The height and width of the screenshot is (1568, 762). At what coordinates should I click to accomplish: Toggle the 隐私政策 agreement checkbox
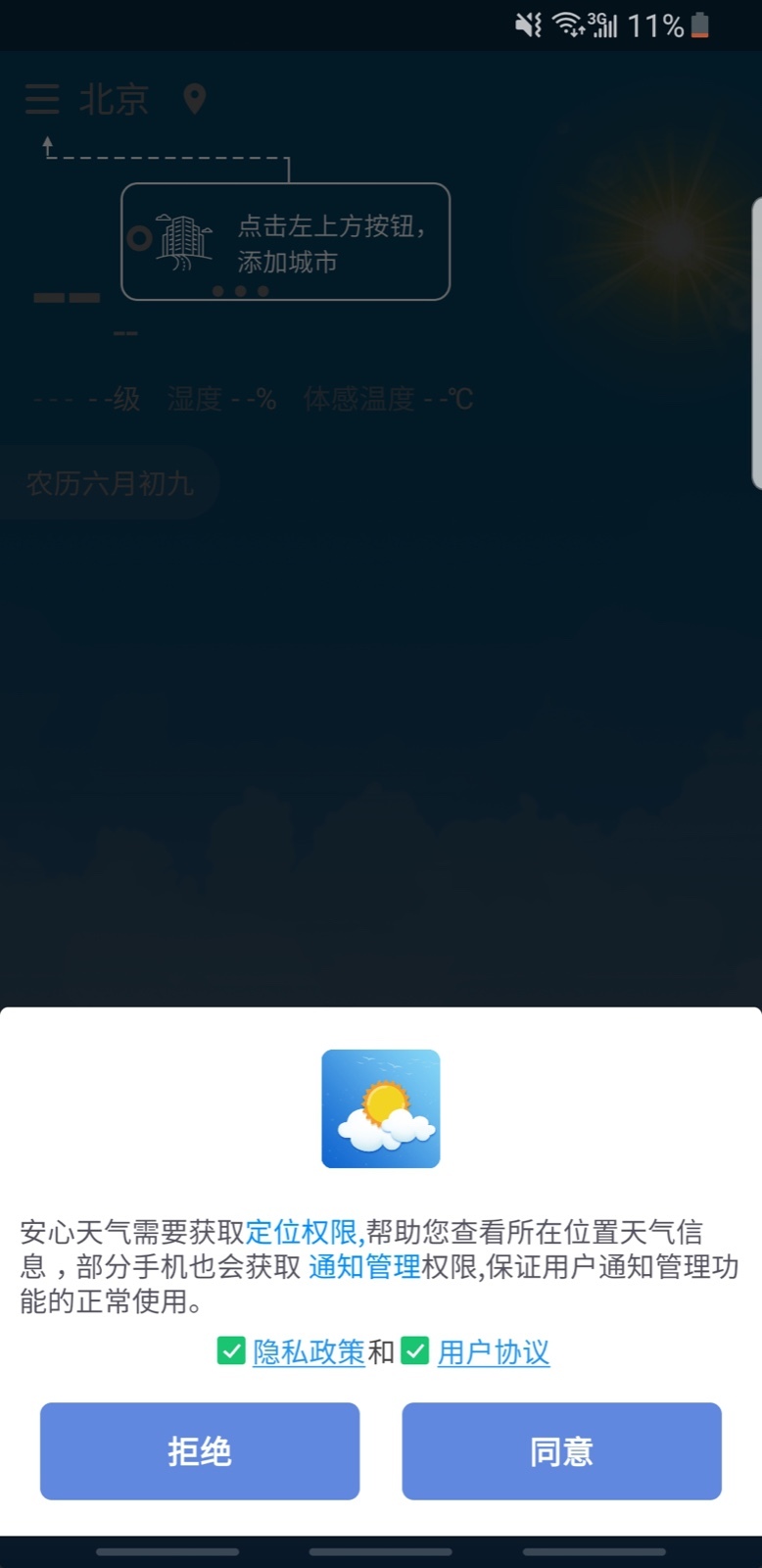tap(228, 1351)
